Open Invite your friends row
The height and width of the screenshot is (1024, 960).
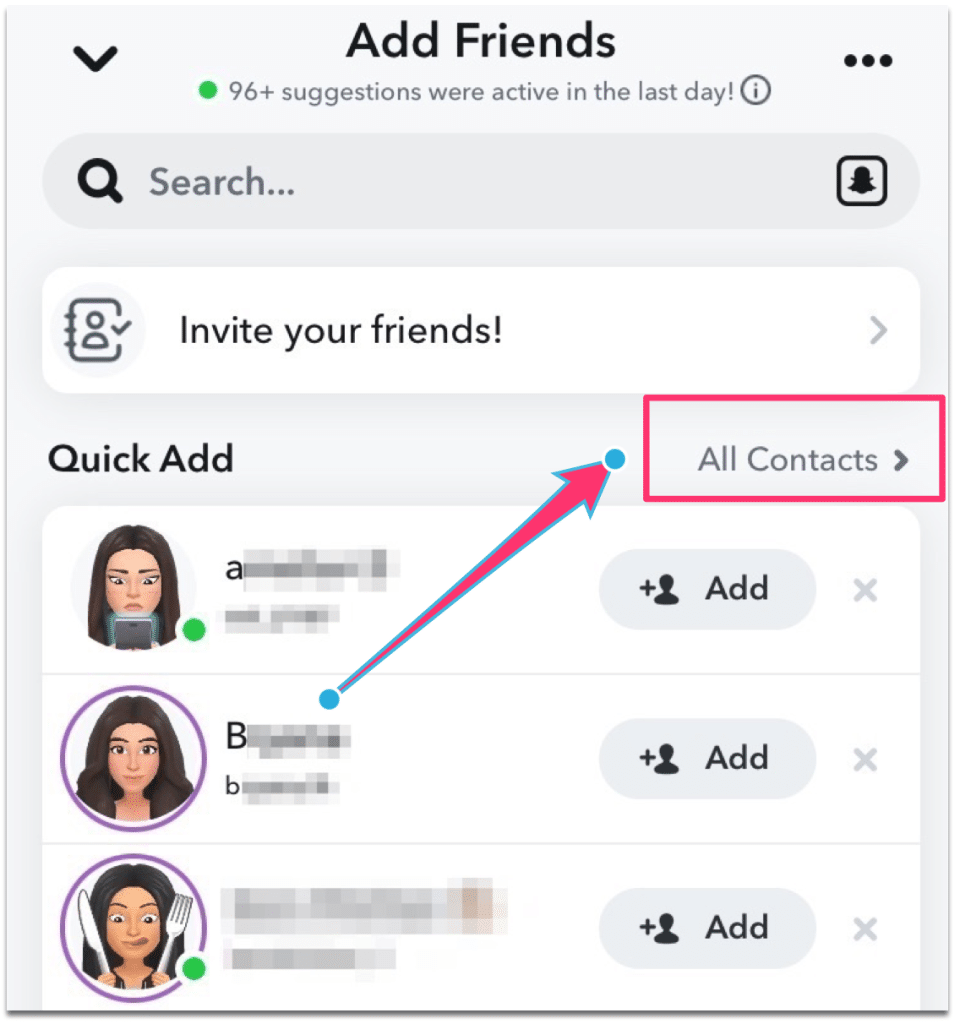480,330
